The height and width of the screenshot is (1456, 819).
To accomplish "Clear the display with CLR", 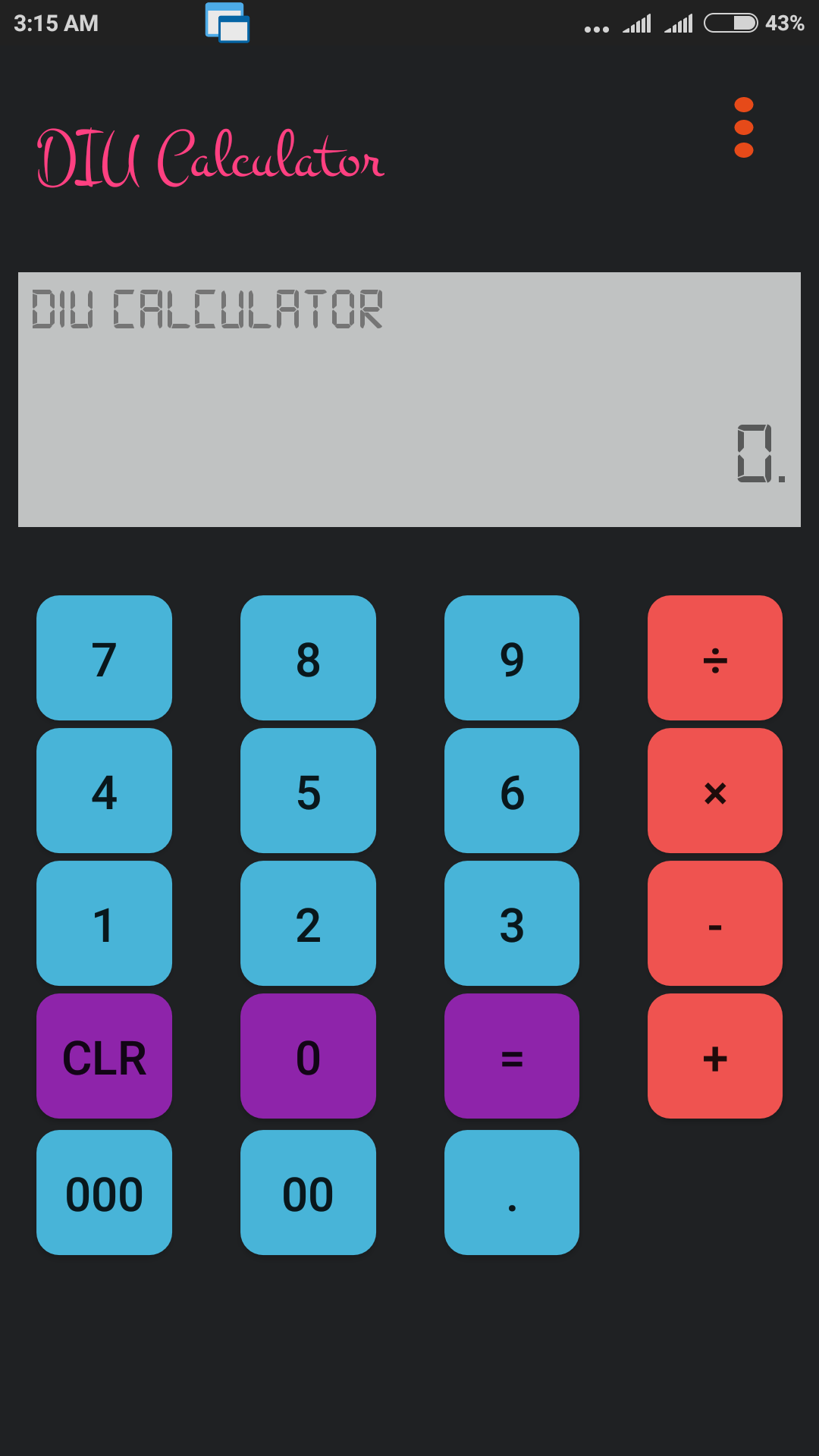I will 105,1056.
